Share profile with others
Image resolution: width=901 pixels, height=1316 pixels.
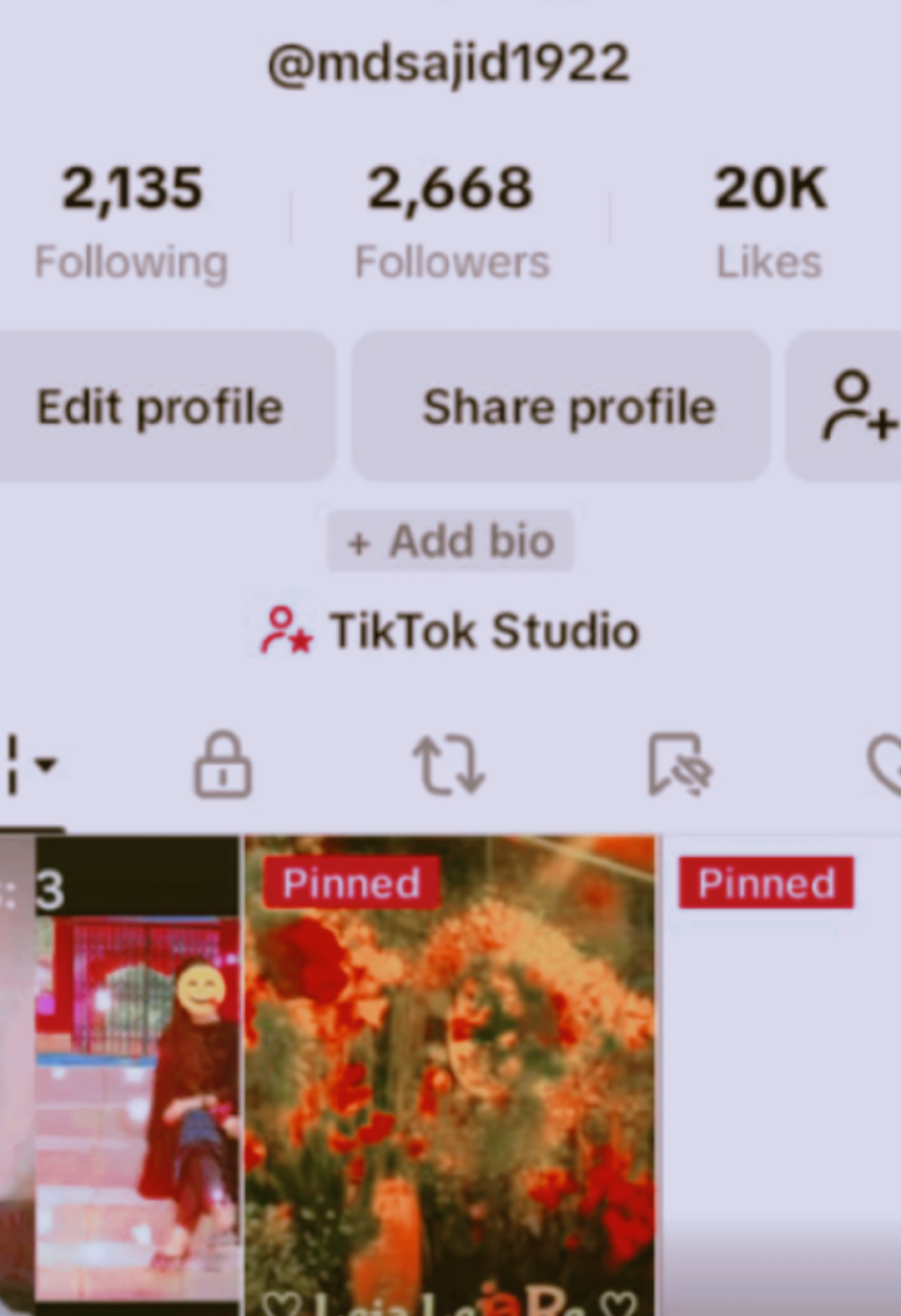(x=568, y=406)
